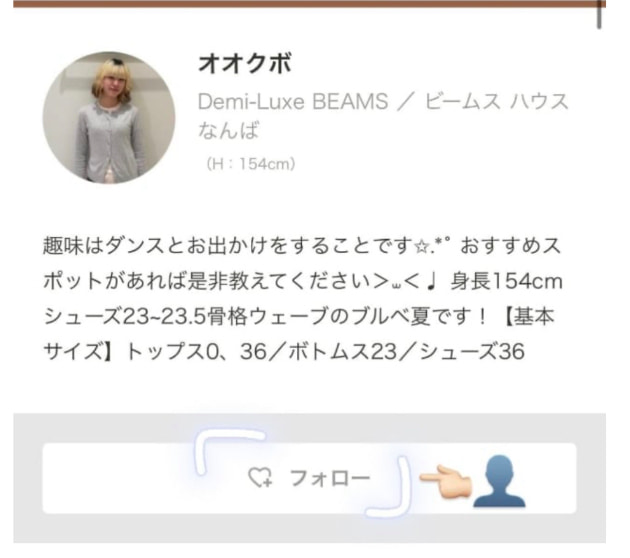Follow staff member オオクボ

[309, 478]
